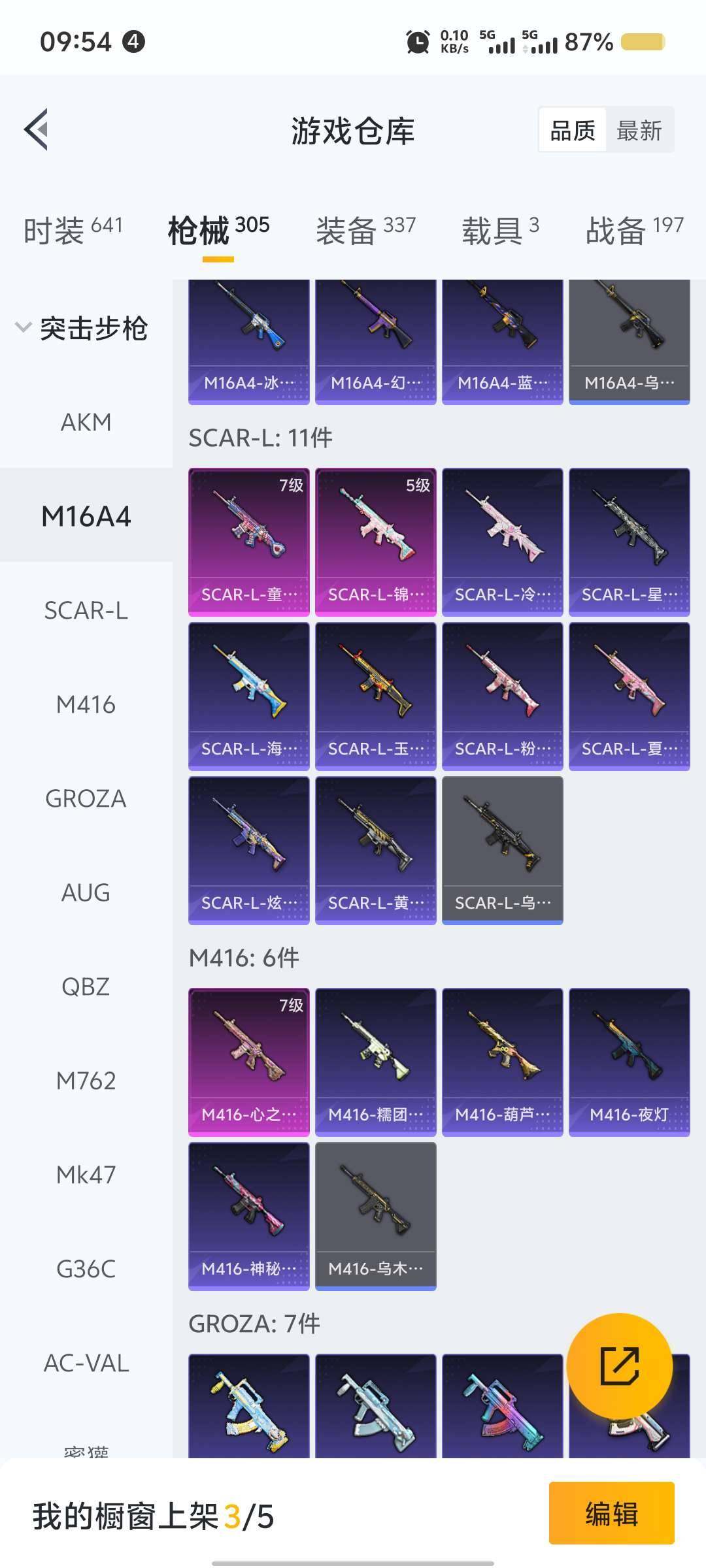Screen dimensions: 706x1568
Task: Collapse the 突击步枪 category
Action: click(82, 328)
